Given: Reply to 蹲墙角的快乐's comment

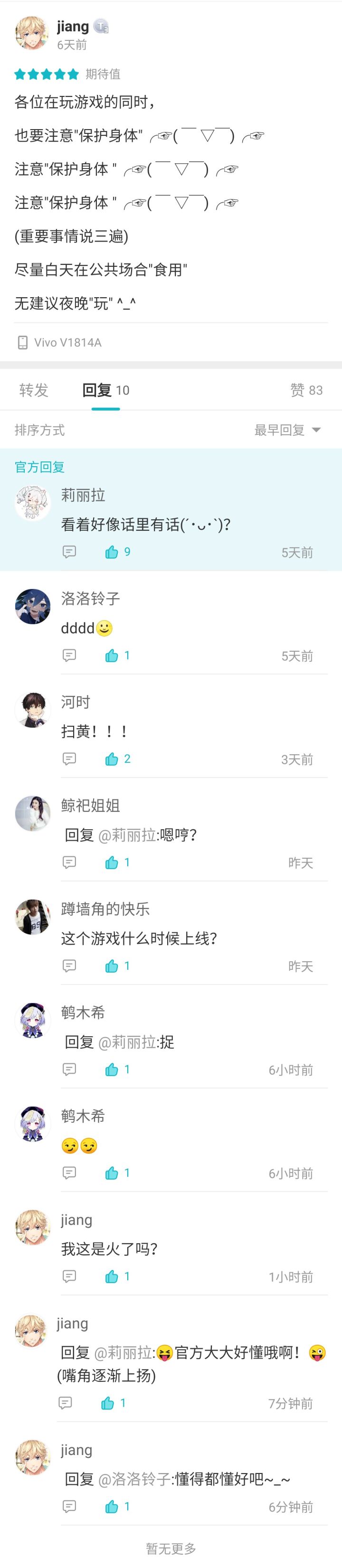Looking at the screenshot, I should pyautogui.click(x=69, y=966).
